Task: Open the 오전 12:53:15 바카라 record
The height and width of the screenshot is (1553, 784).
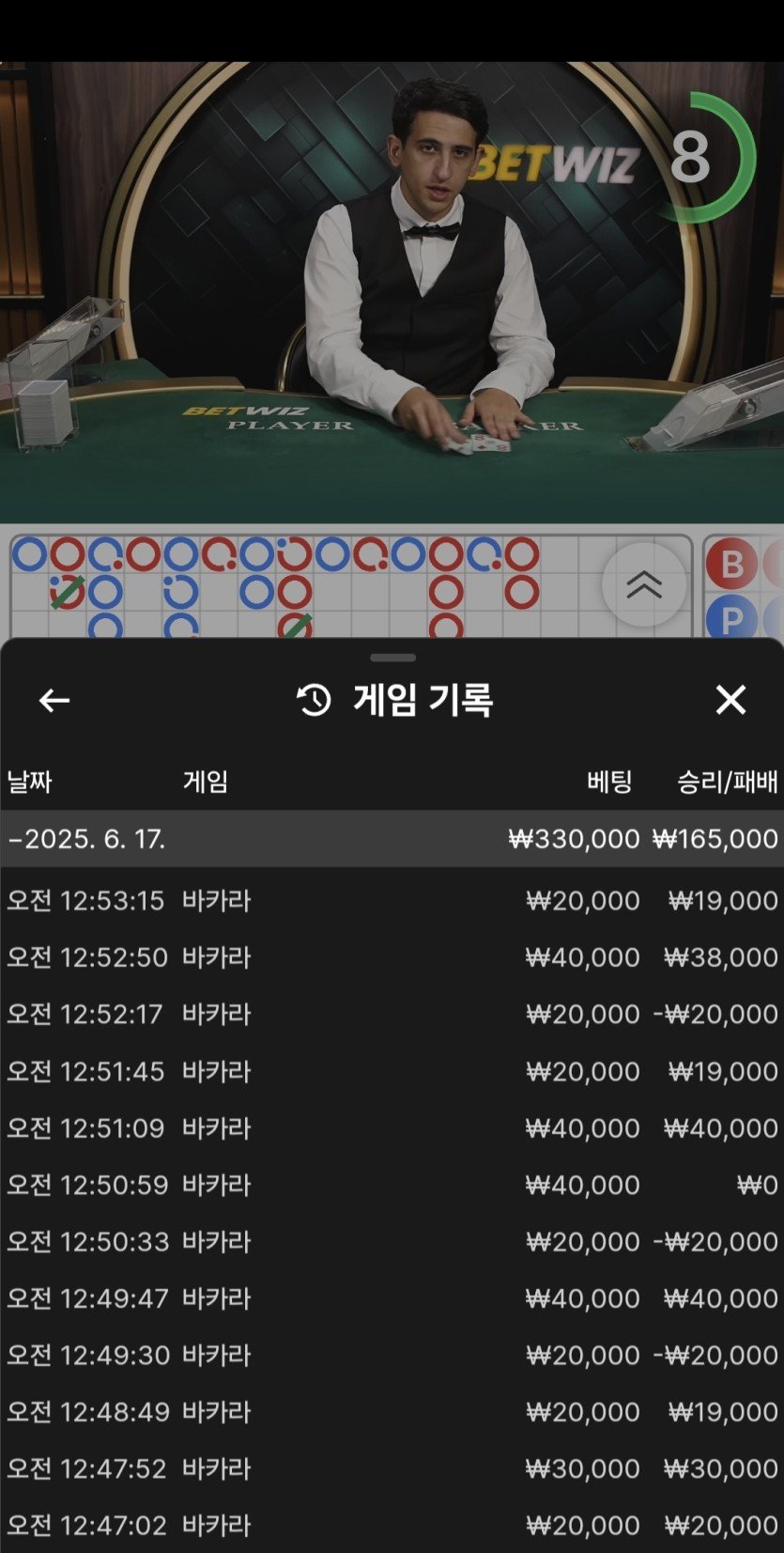Action: pyautogui.click(x=392, y=901)
